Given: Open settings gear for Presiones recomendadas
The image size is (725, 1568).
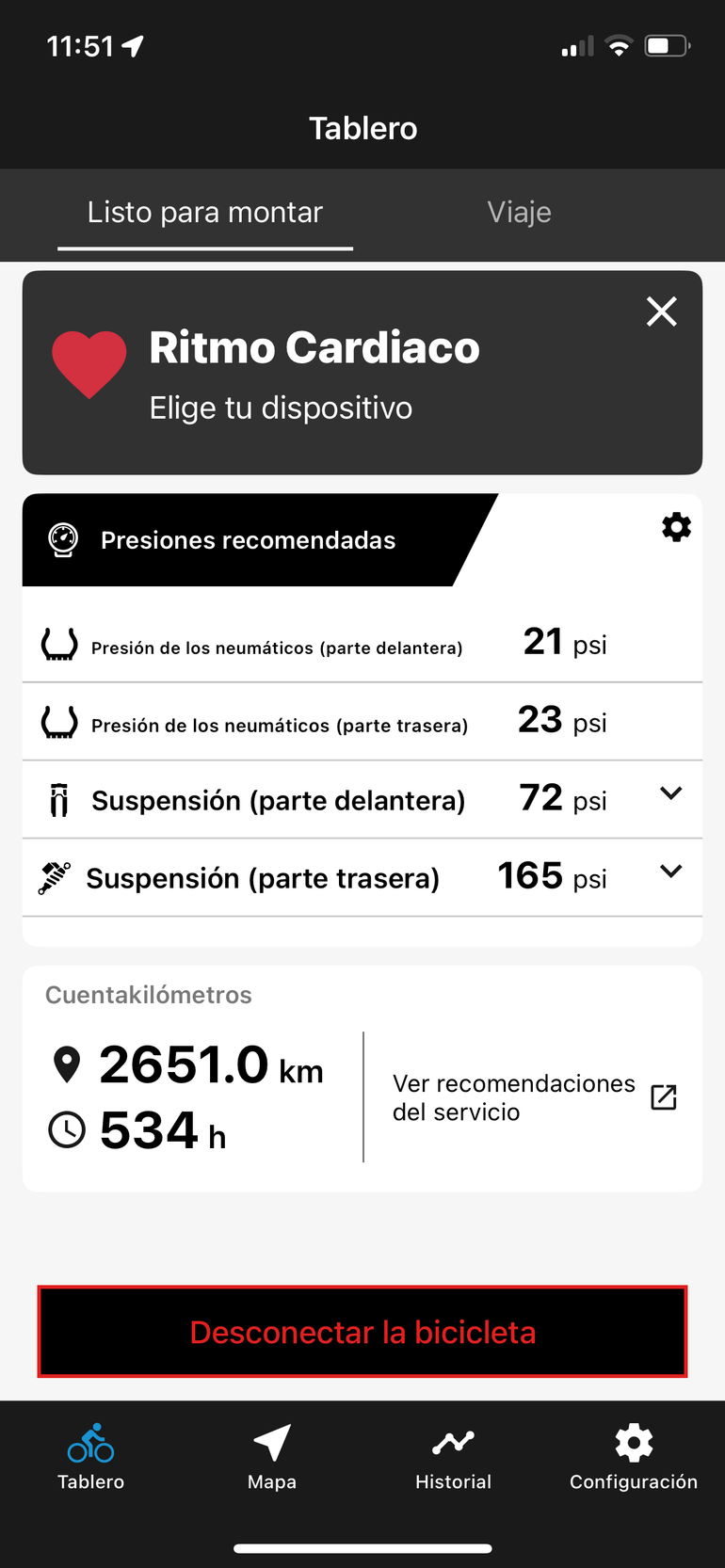Looking at the screenshot, I should click(x=676, y=527).
